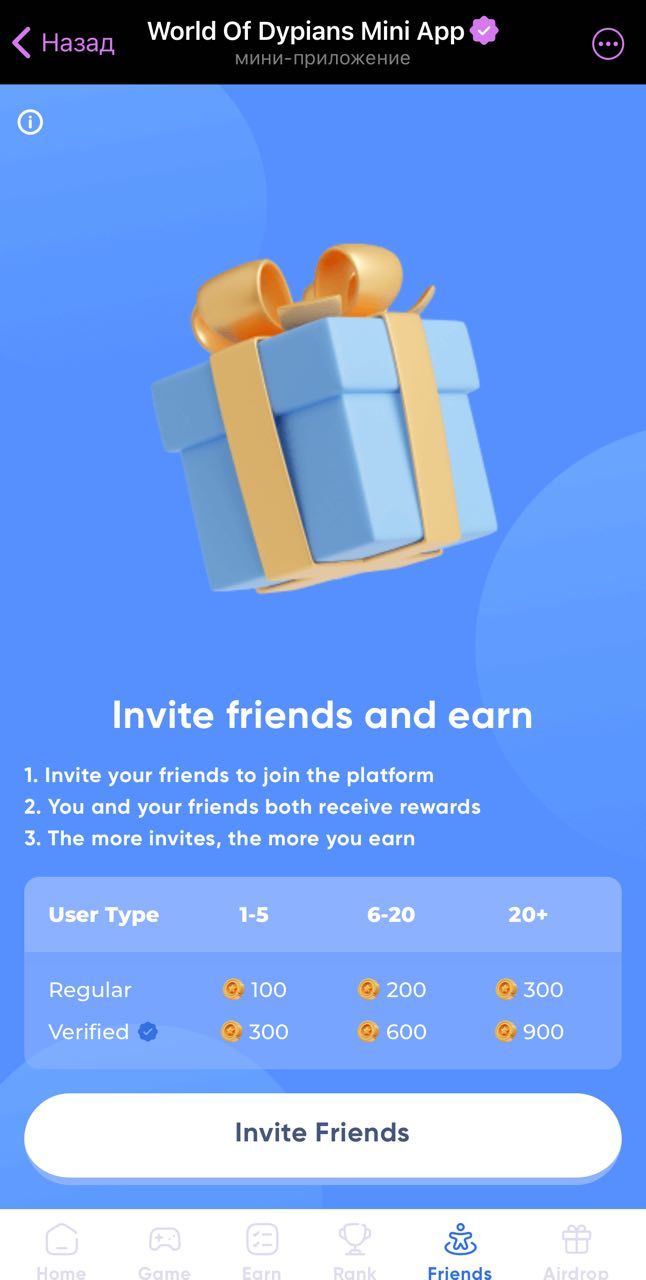The height and width of the screenshot is (1280, 646).
Task: Tap the Invite Friends button
Action: pyautogui.click(x=322, y=1133)
